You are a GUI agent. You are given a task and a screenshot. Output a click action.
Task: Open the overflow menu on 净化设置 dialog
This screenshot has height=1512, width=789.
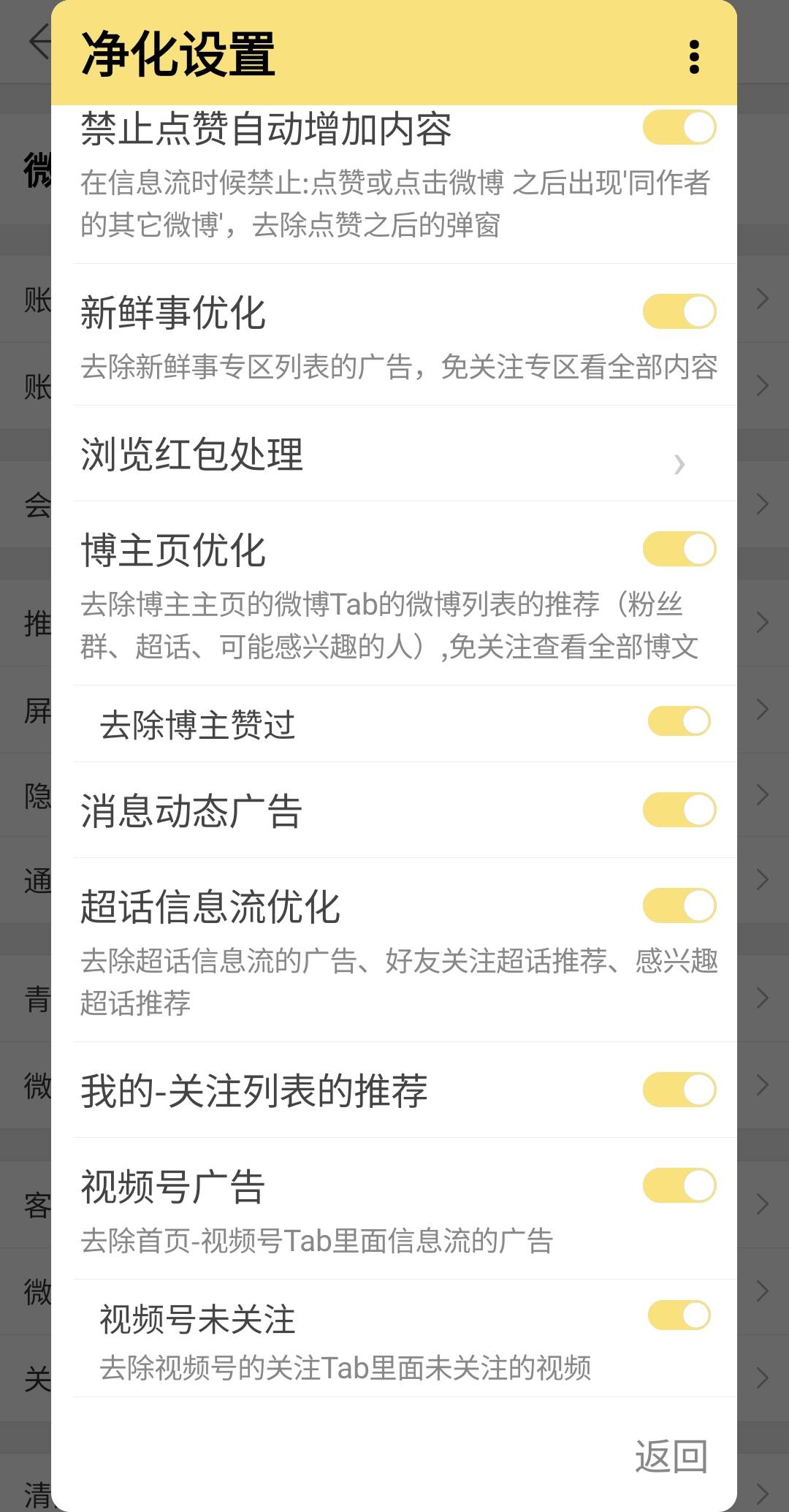(695, 57)
